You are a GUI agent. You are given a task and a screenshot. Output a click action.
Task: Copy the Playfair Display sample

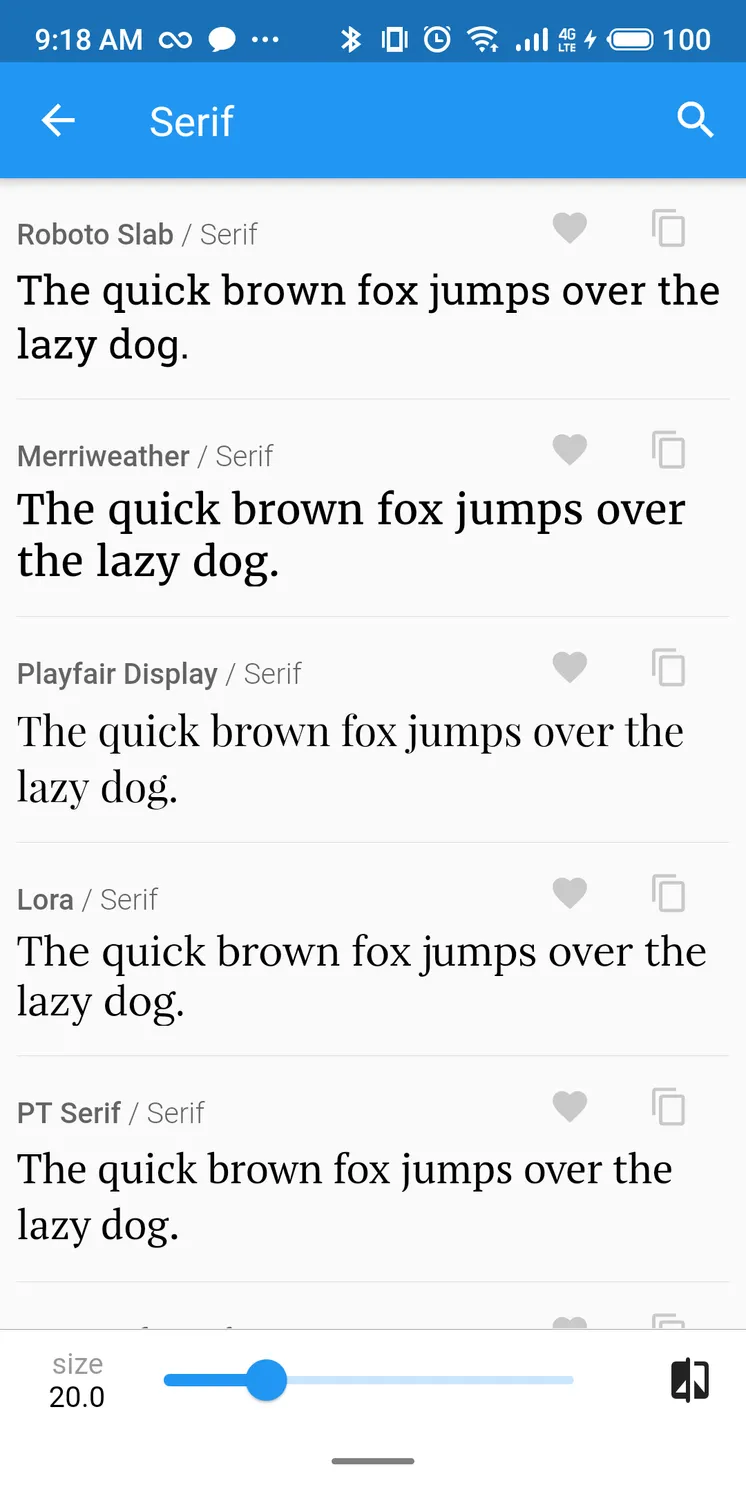[668, 667]
